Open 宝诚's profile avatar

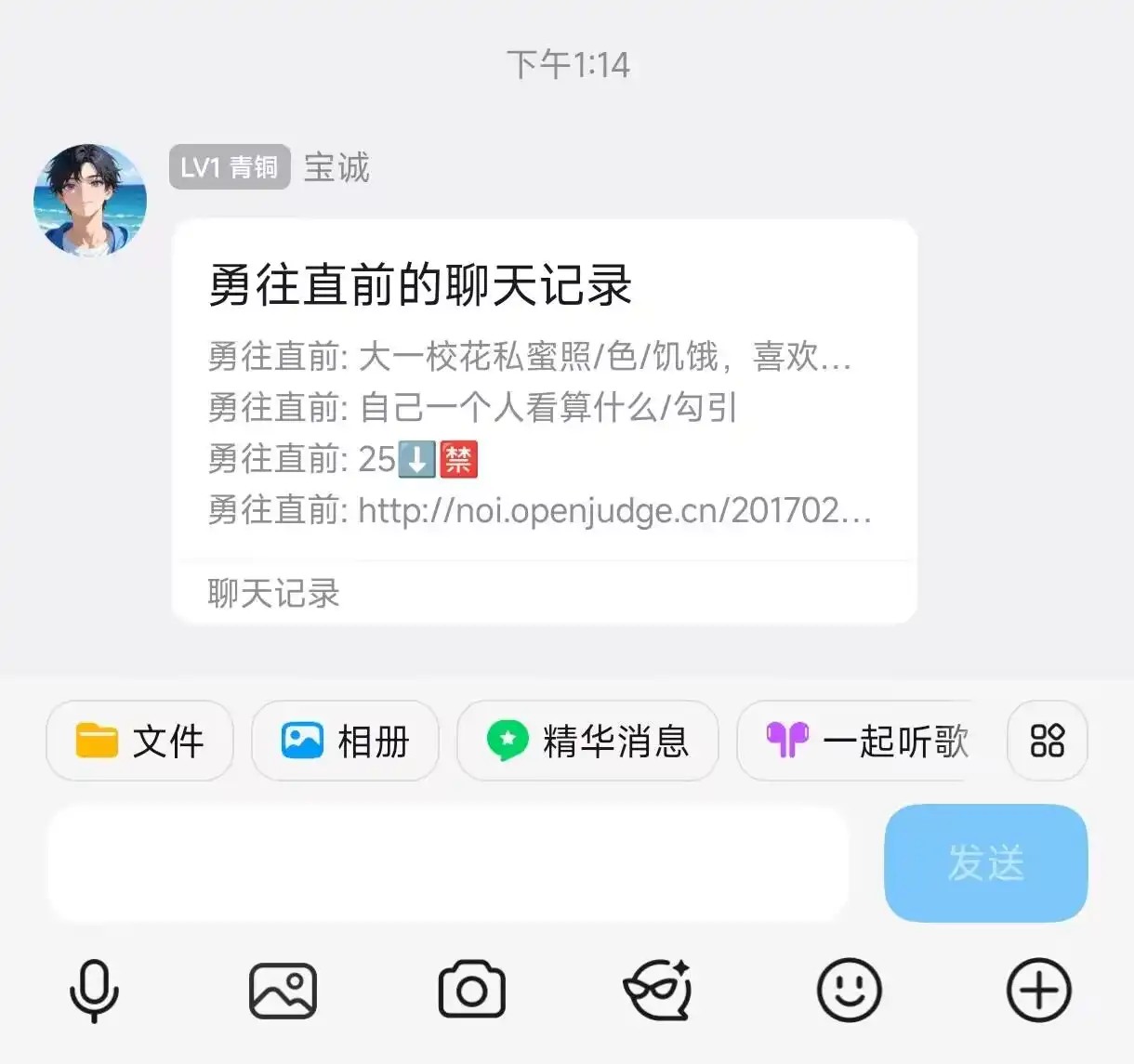click(x=90, y=200)
